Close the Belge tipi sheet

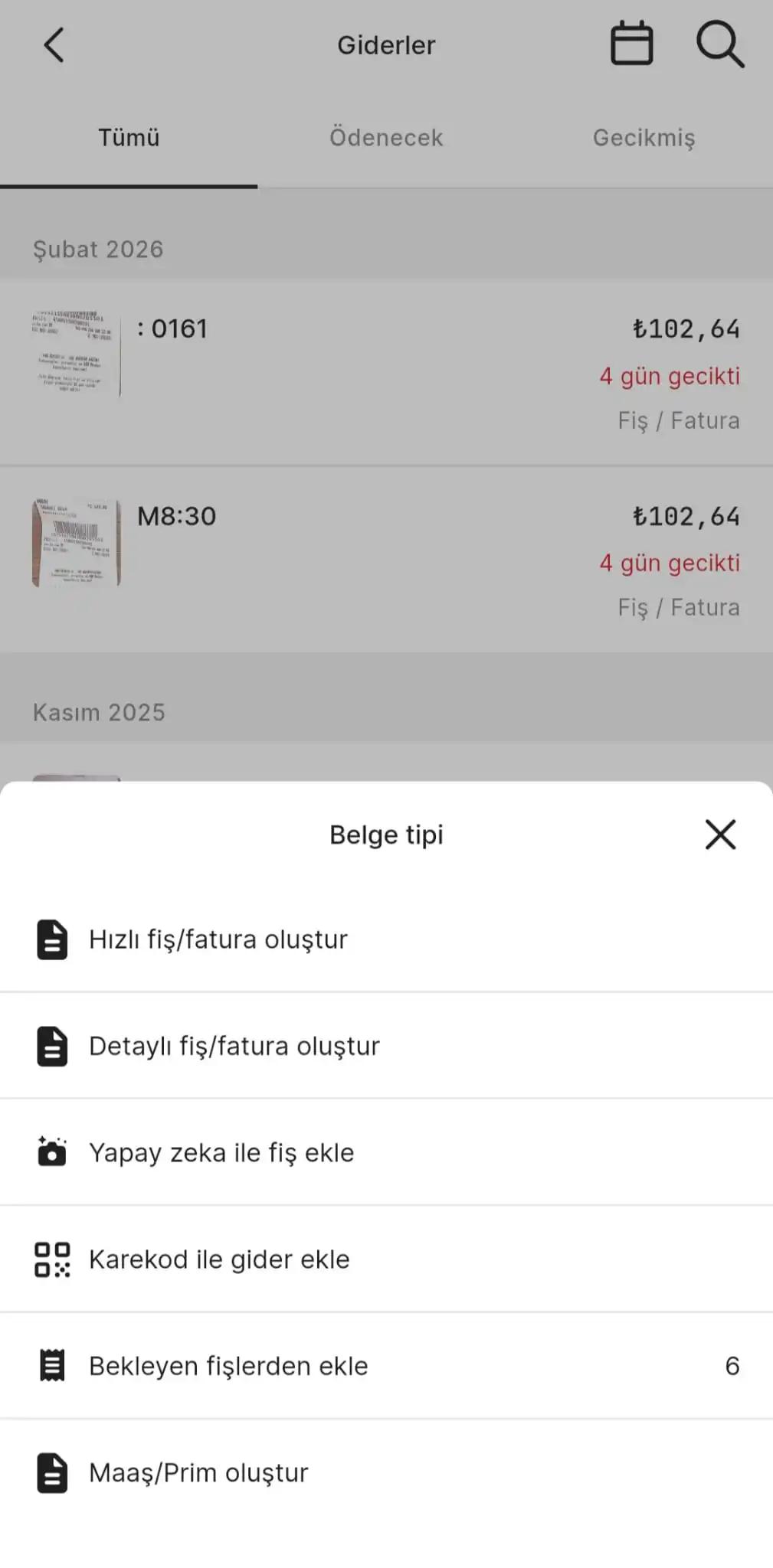pos(719,835)
